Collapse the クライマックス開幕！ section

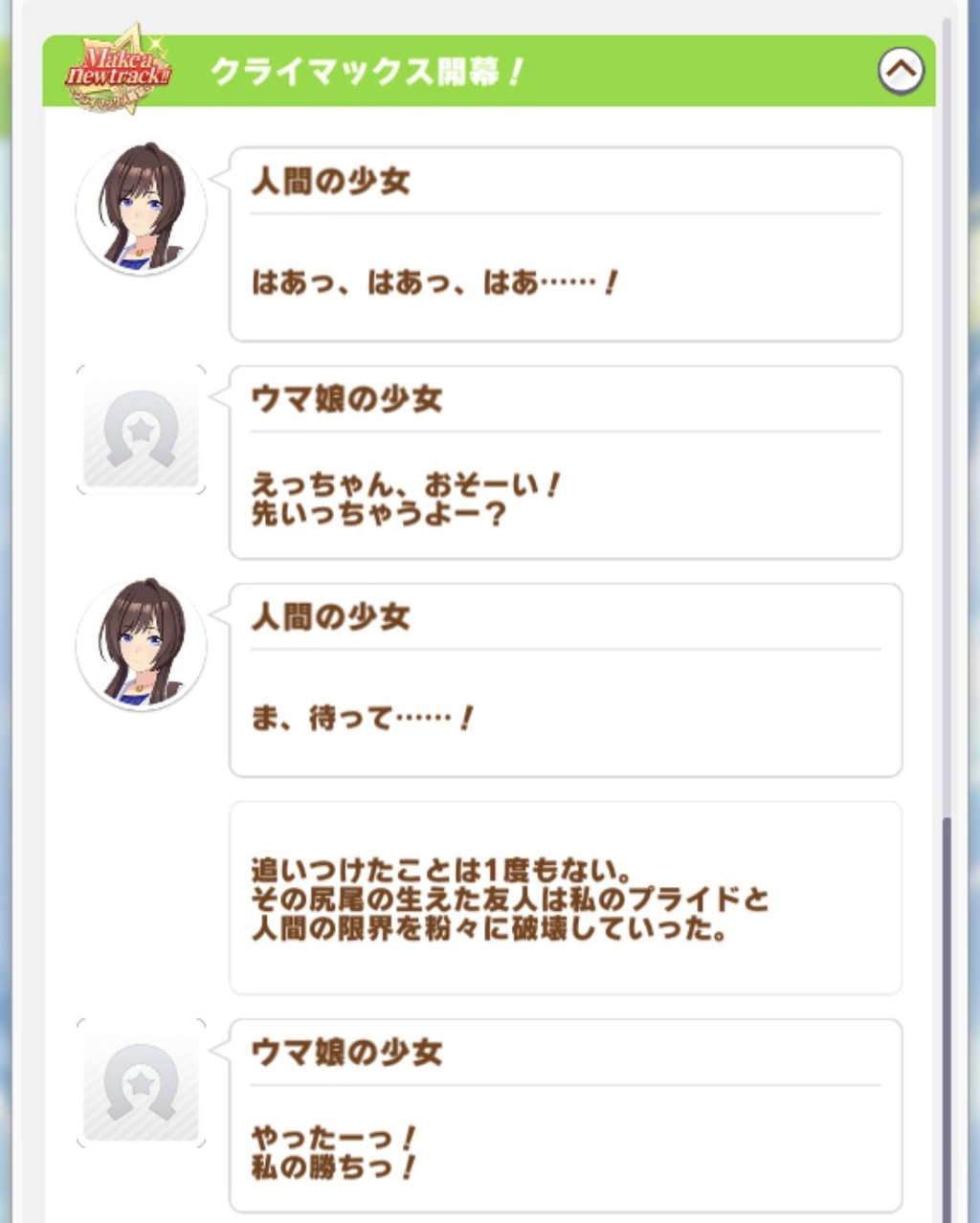pyautogui.click(x=901, y=71)
